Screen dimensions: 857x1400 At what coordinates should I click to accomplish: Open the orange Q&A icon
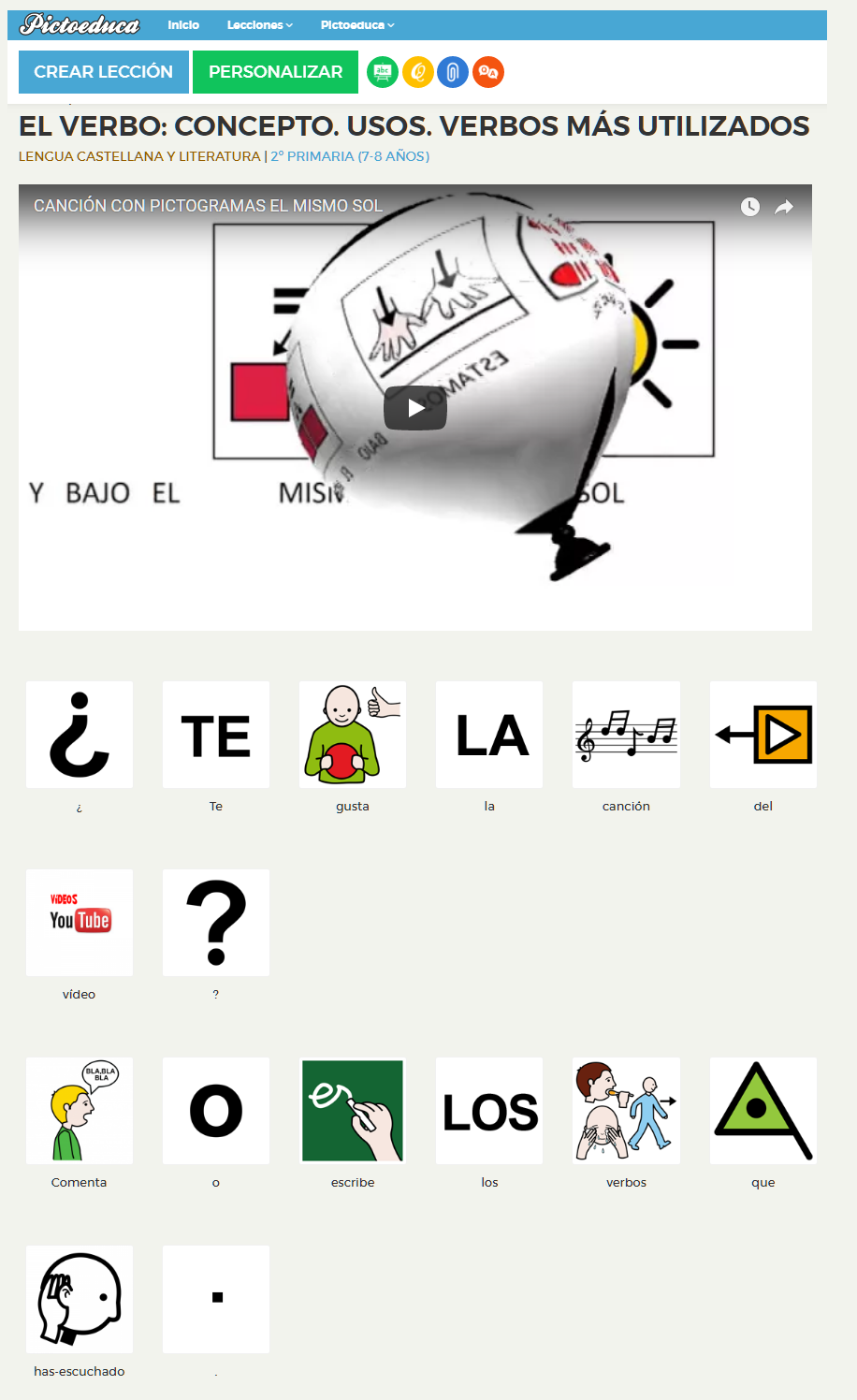[x=488, y=72]
